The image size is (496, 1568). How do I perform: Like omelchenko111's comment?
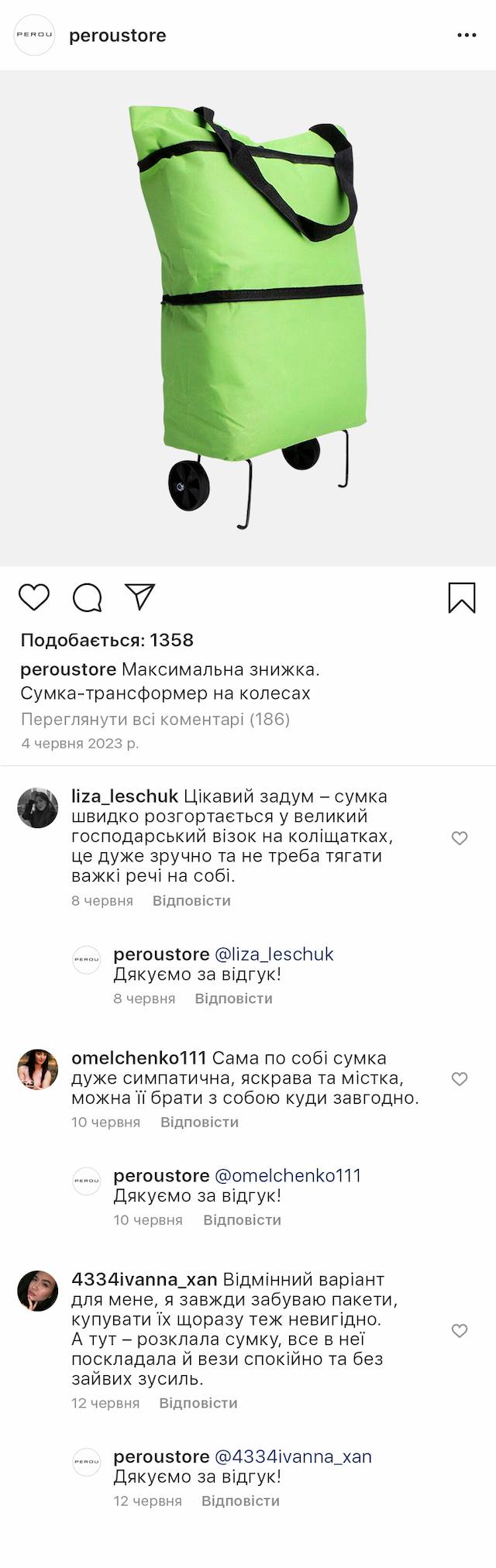[x=460, y=1078]
